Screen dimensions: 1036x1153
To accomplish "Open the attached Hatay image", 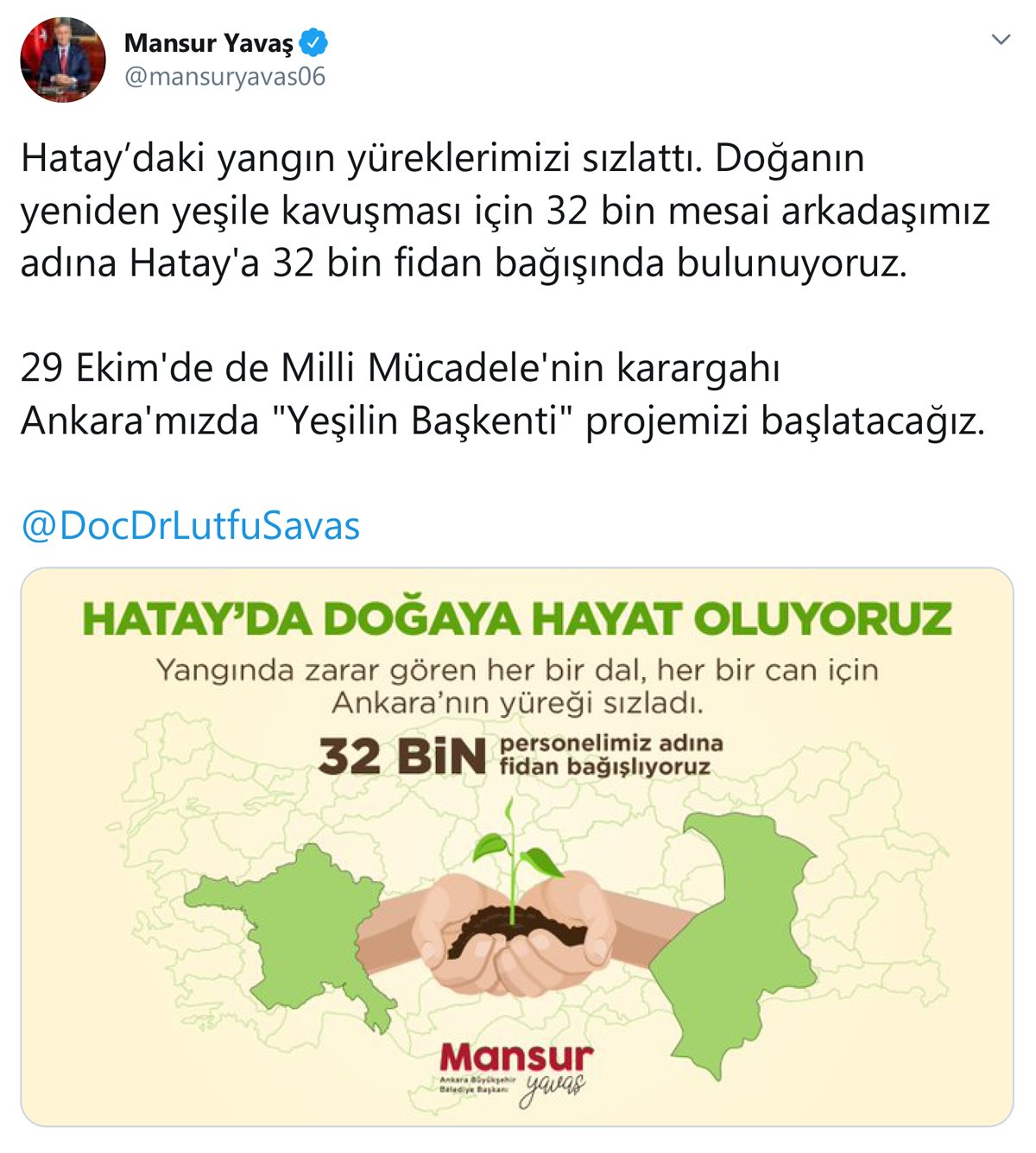I will (x=516, y=846).
